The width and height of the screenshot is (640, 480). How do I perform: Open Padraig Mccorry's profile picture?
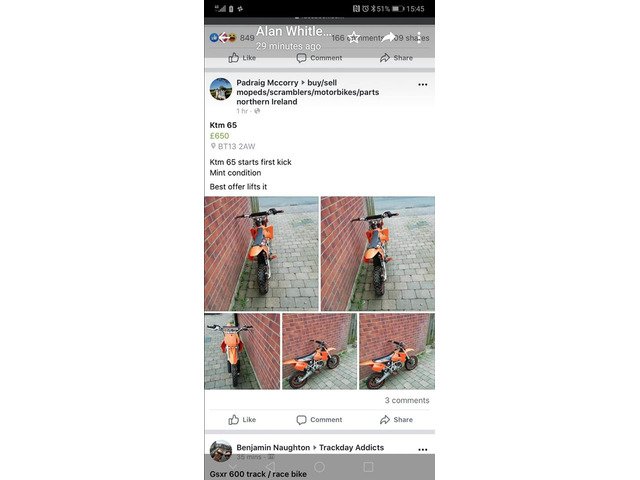221,89
